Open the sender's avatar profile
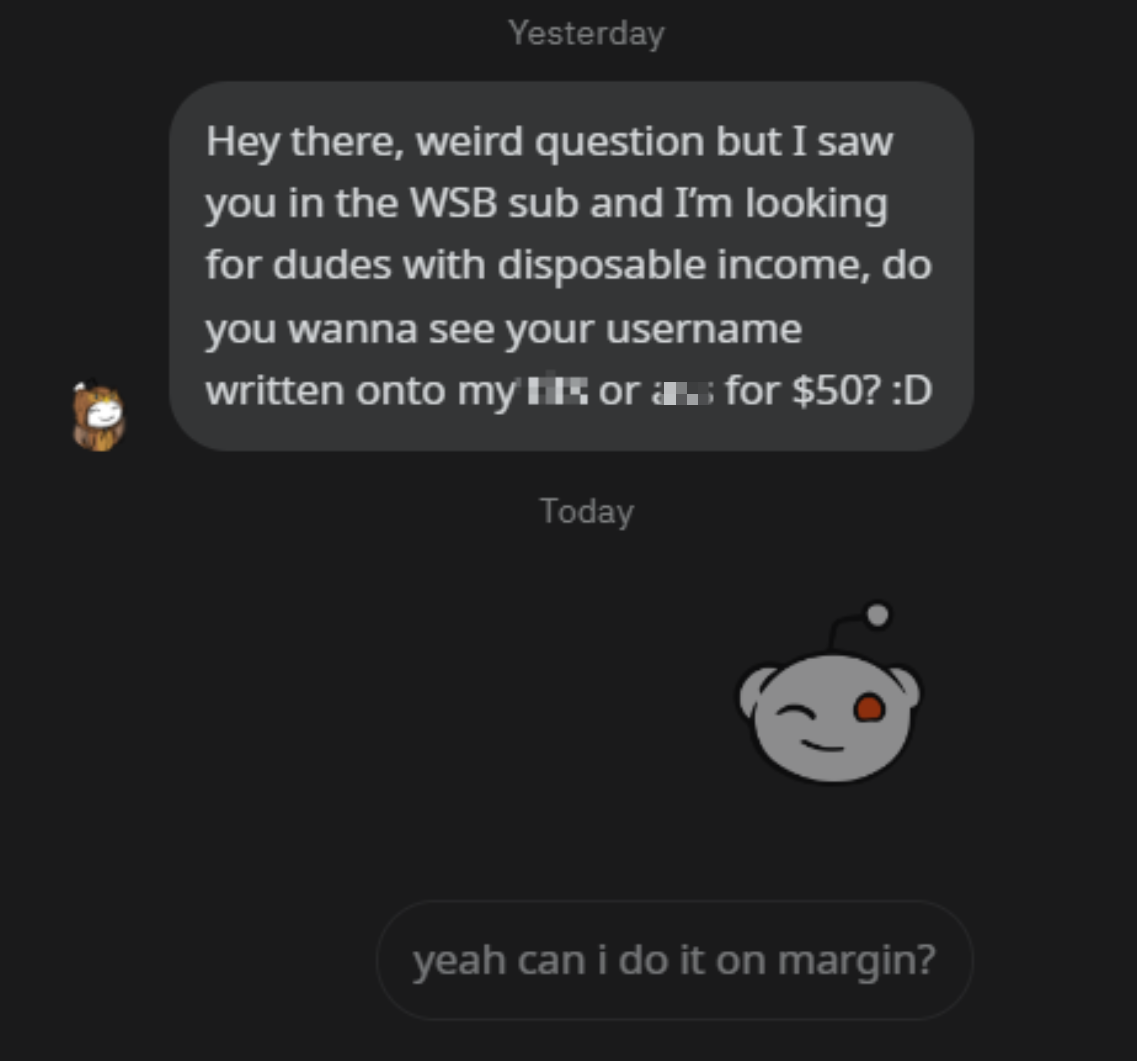This screenshot has width=1137, height=1061. pyautogui.click(x=99, y=416)
